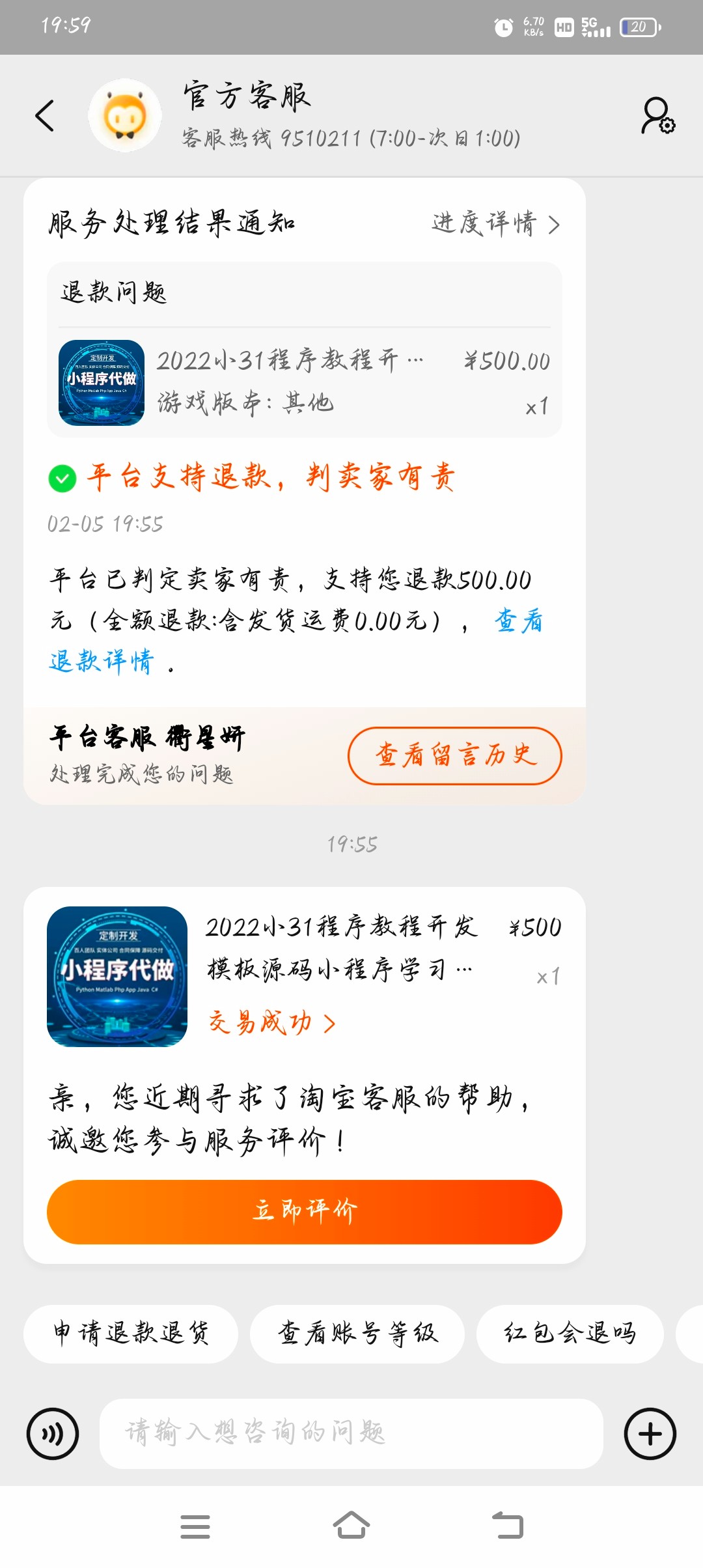
Task: Select the 查看账号等级 chip
Action: 357,1334
